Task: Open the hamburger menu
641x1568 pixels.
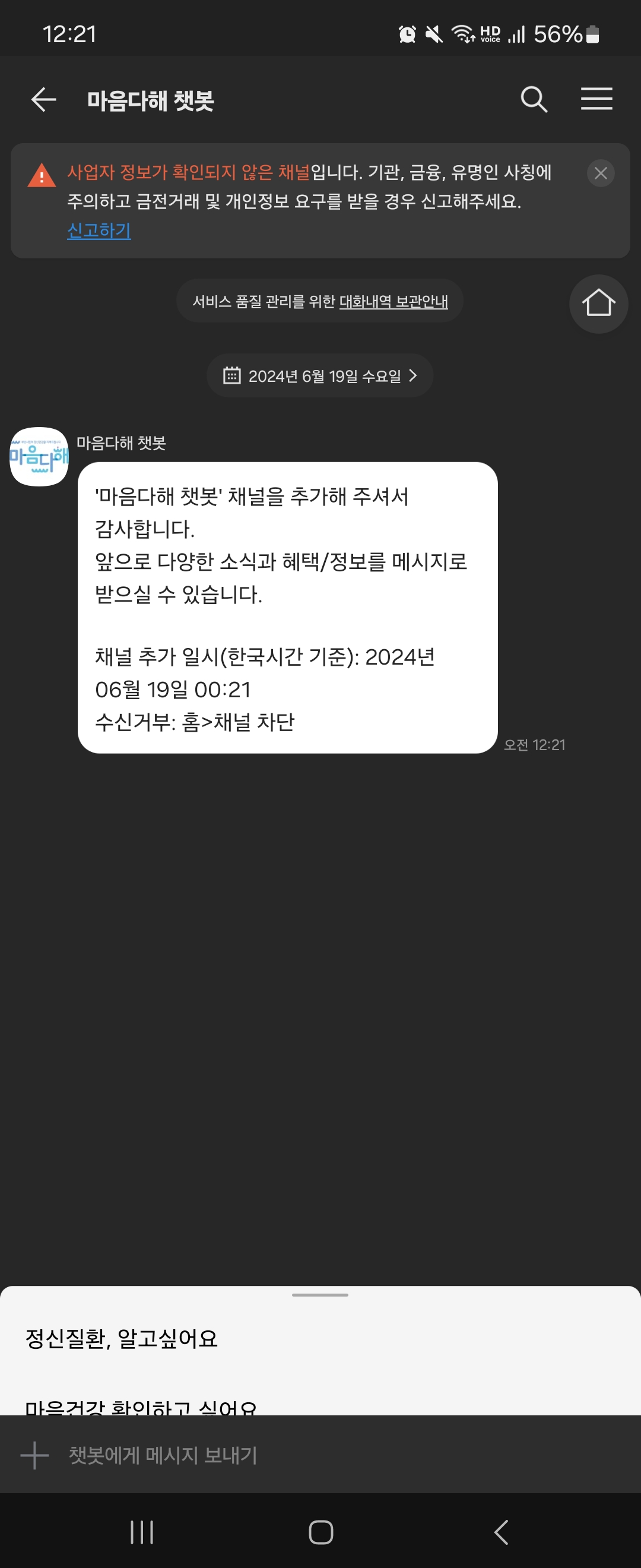Action: (x=596, y=99)
